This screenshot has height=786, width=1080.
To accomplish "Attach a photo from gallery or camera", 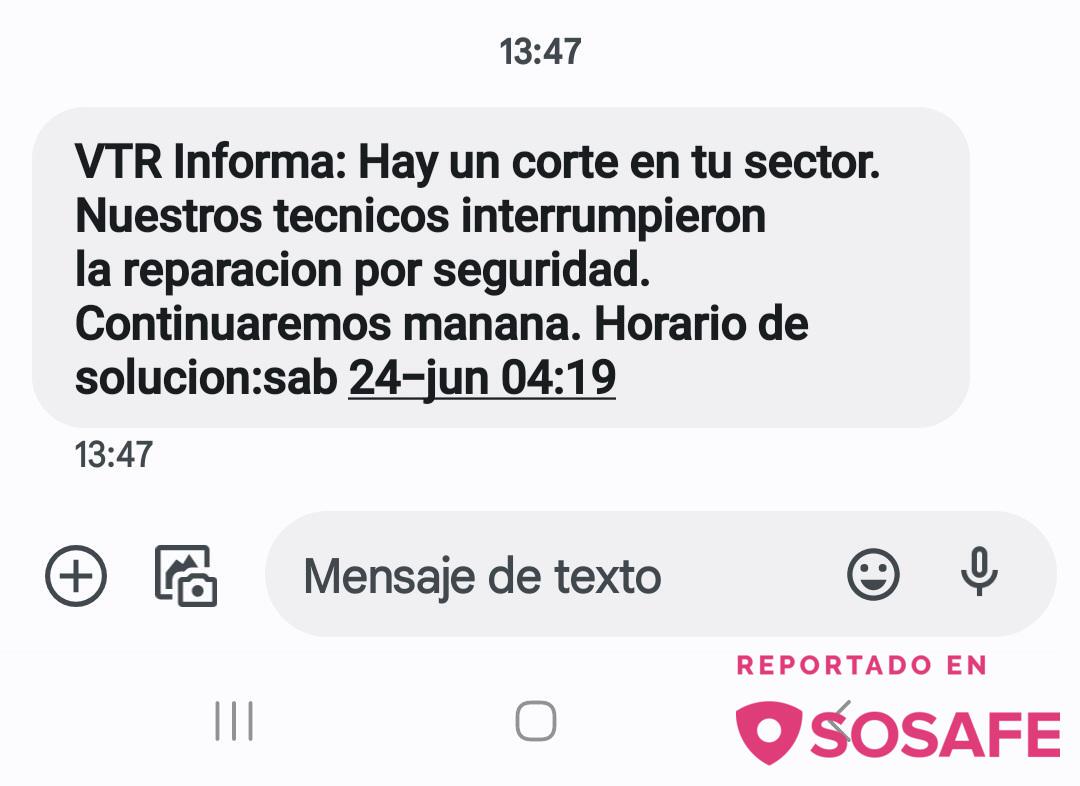I will pyautogui.click(x=186, y=576).
